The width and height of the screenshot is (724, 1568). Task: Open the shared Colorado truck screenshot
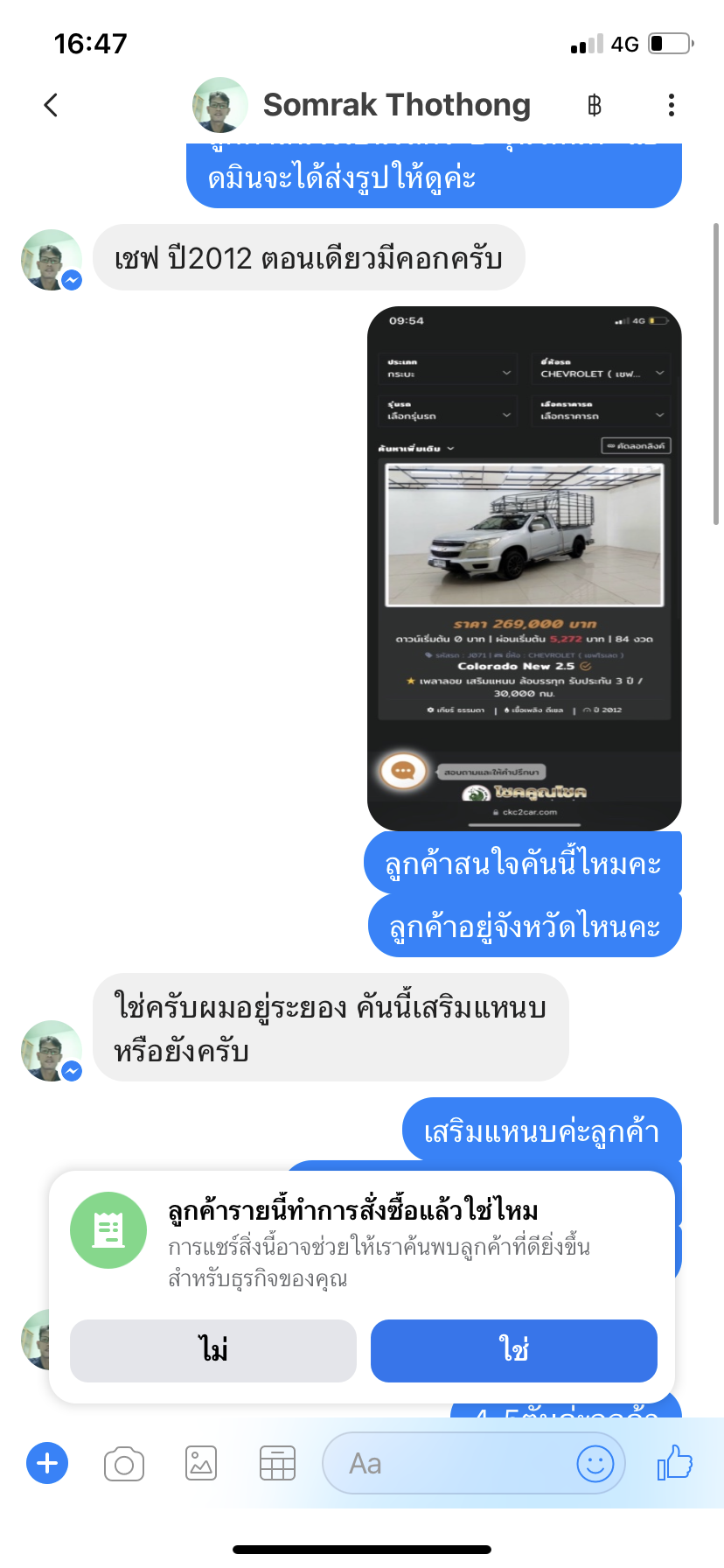coord(524,569)
